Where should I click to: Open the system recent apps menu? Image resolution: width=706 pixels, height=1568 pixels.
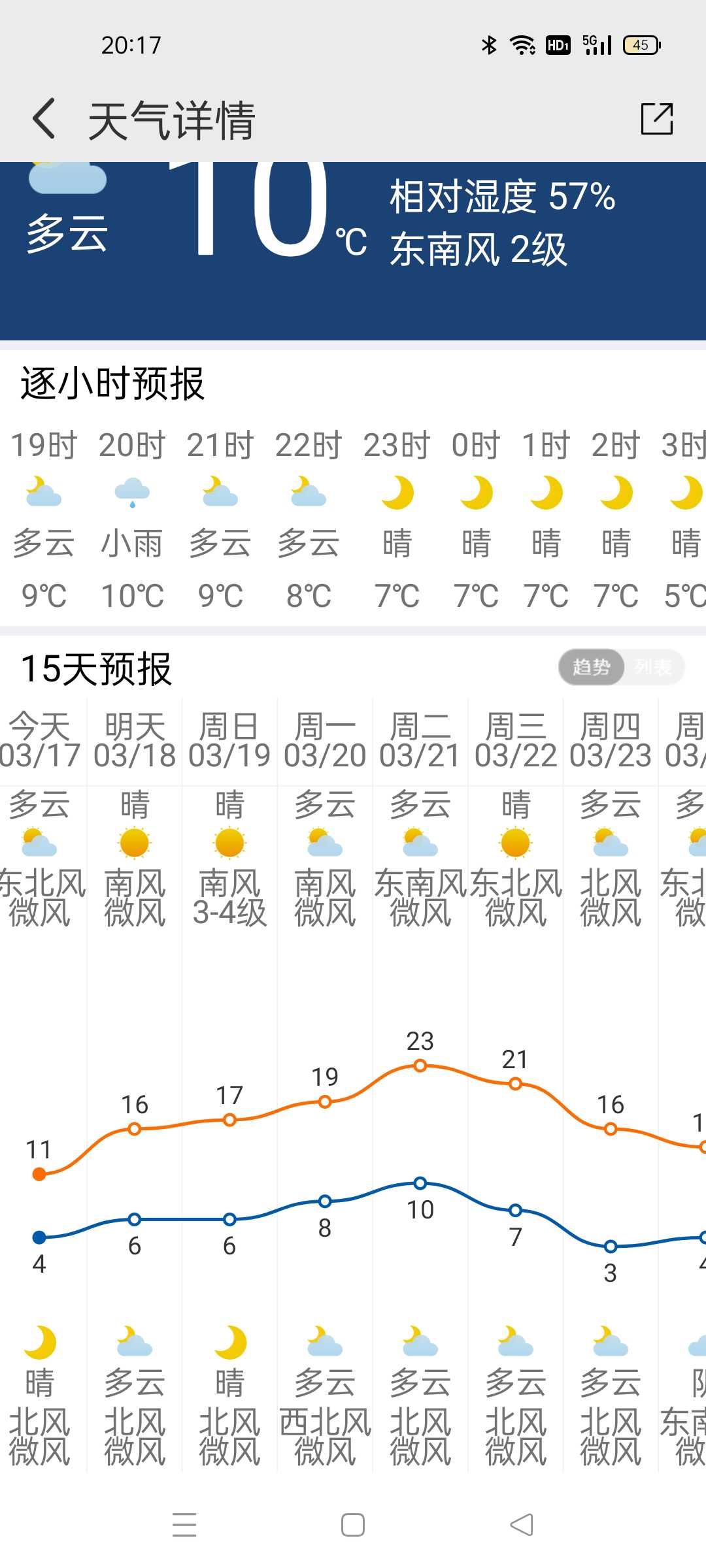184,1525
